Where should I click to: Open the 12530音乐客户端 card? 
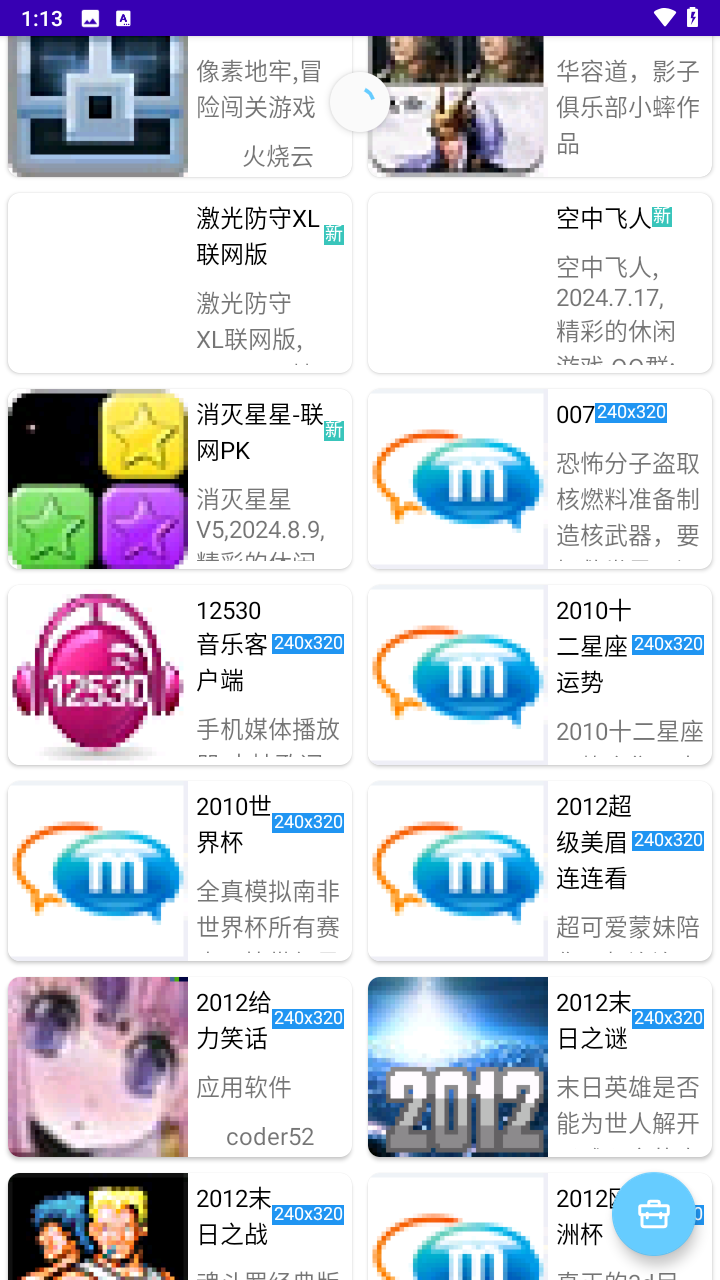180,675
